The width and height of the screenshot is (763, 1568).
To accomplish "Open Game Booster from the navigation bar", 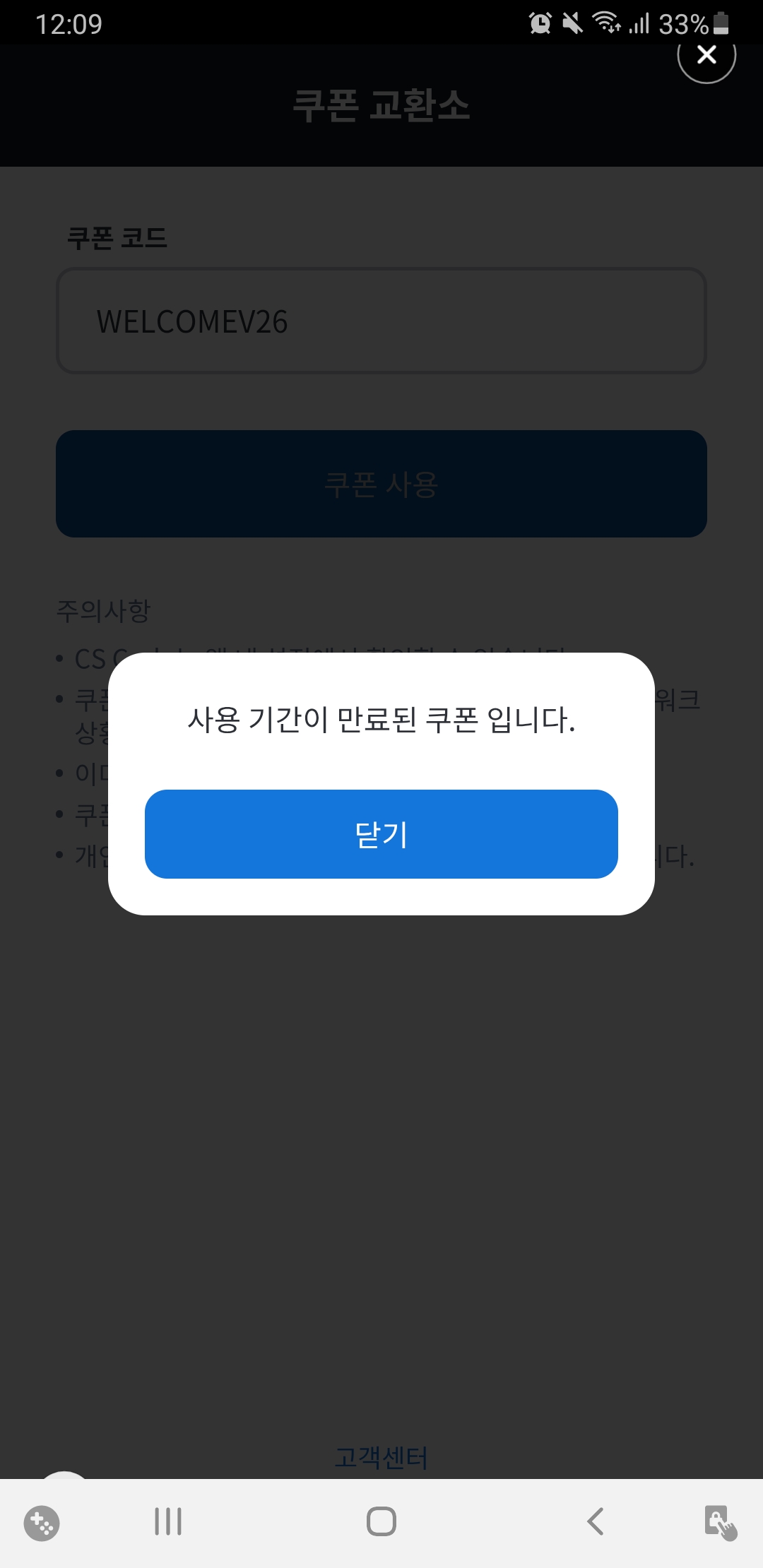I will pos(40,1524).
